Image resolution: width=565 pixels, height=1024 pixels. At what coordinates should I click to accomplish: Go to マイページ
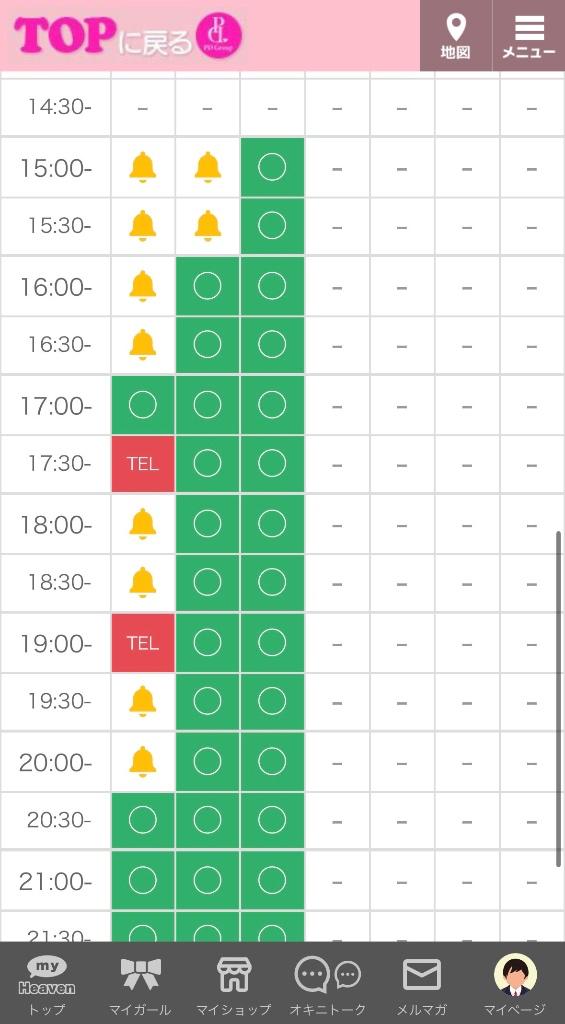[515, 985]
